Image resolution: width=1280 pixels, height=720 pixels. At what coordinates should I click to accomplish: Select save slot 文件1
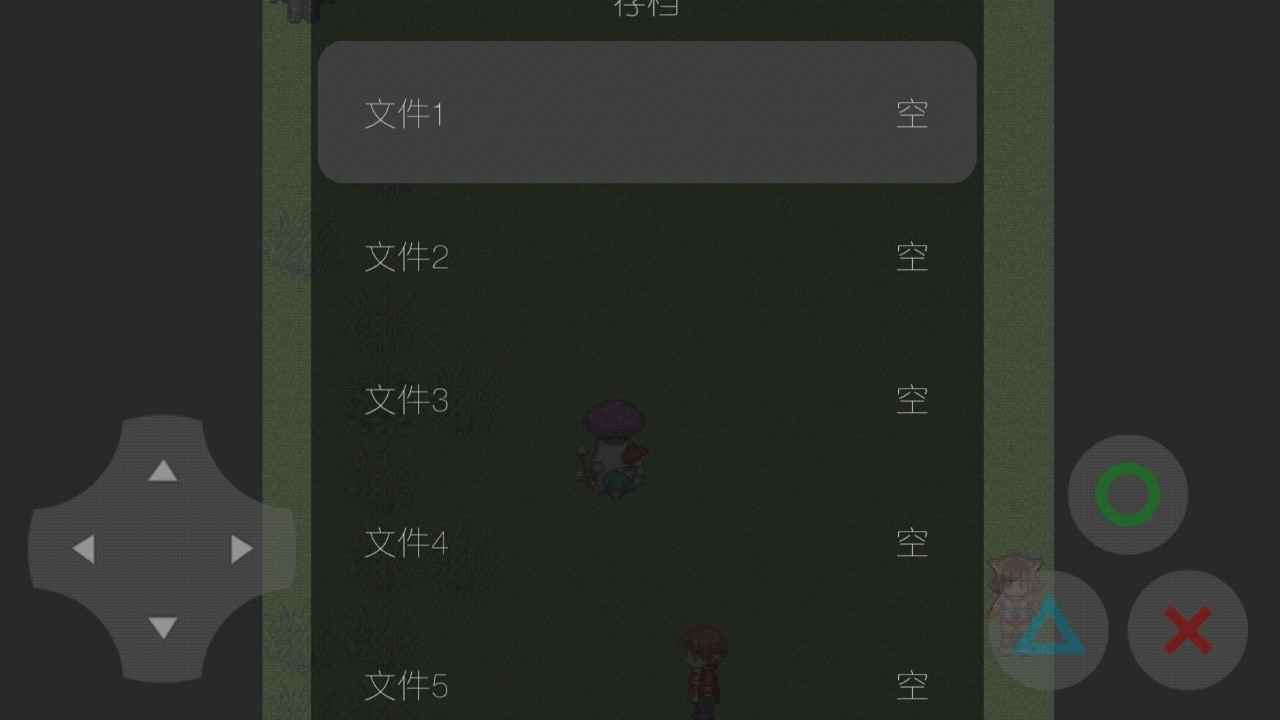[647, 113]
